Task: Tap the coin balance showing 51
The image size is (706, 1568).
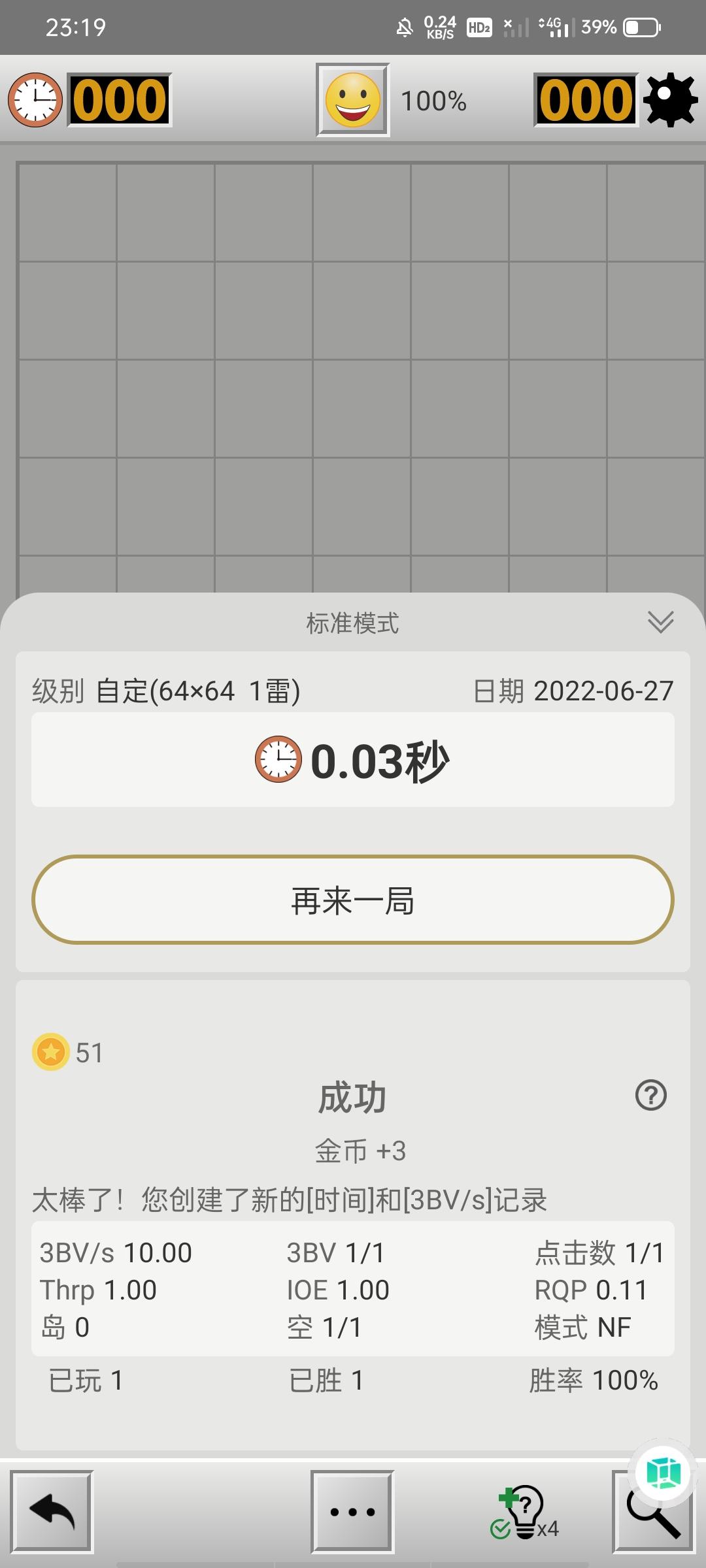Action: pos(68,1052)
